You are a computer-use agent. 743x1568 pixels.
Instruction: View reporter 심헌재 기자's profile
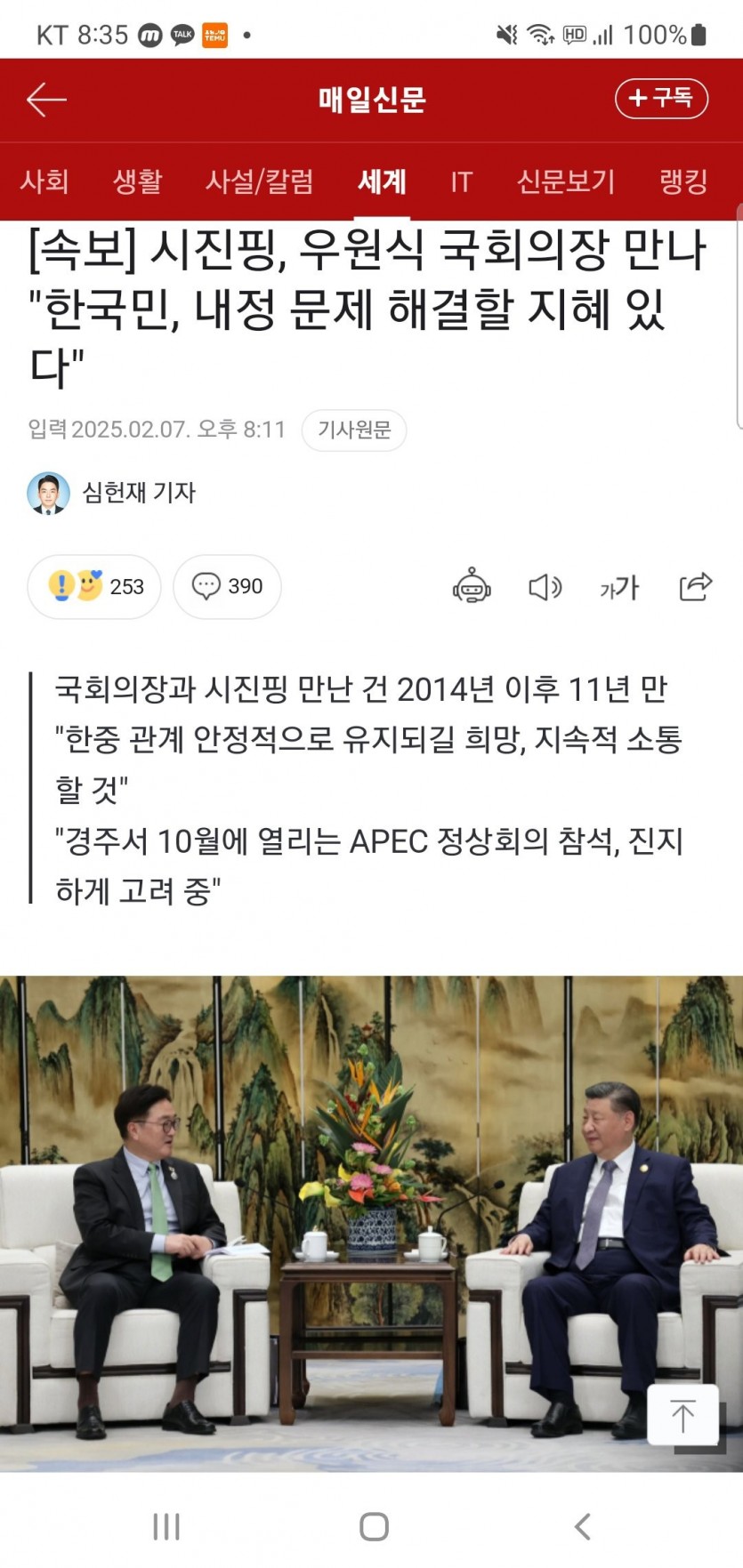(111, 493)
